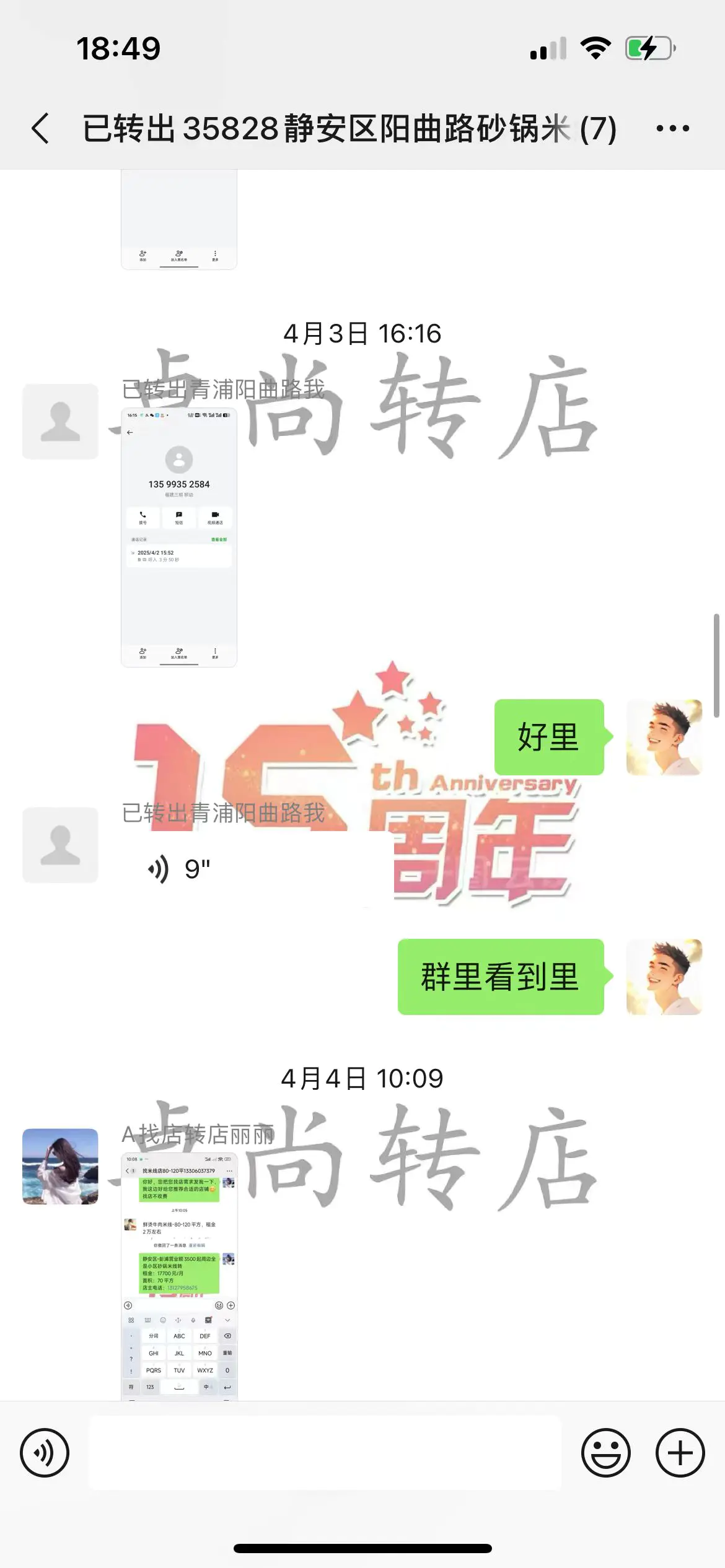Image resolution: width=725 pixels, height=1568 pixels.
Task: Open the emoji picker
Action: [x=605, y=1453]
